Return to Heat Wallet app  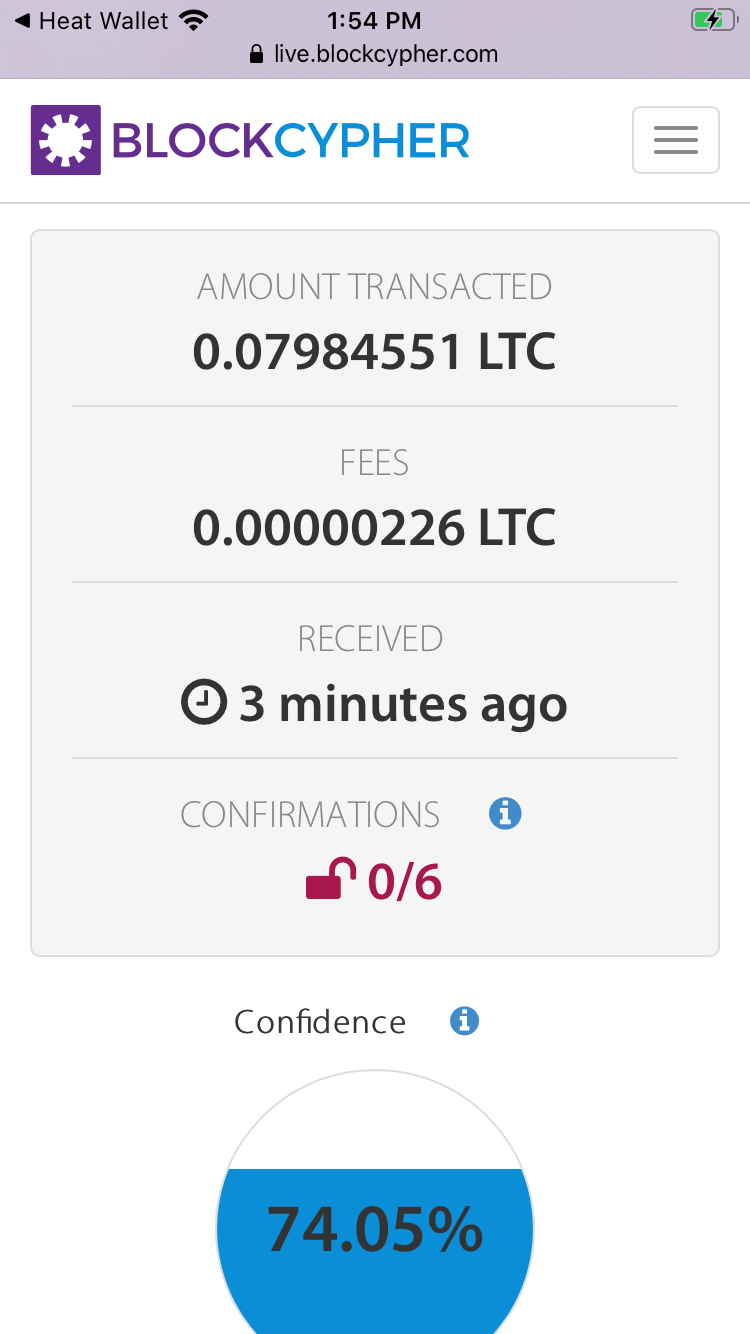click(x=92, y=20)
